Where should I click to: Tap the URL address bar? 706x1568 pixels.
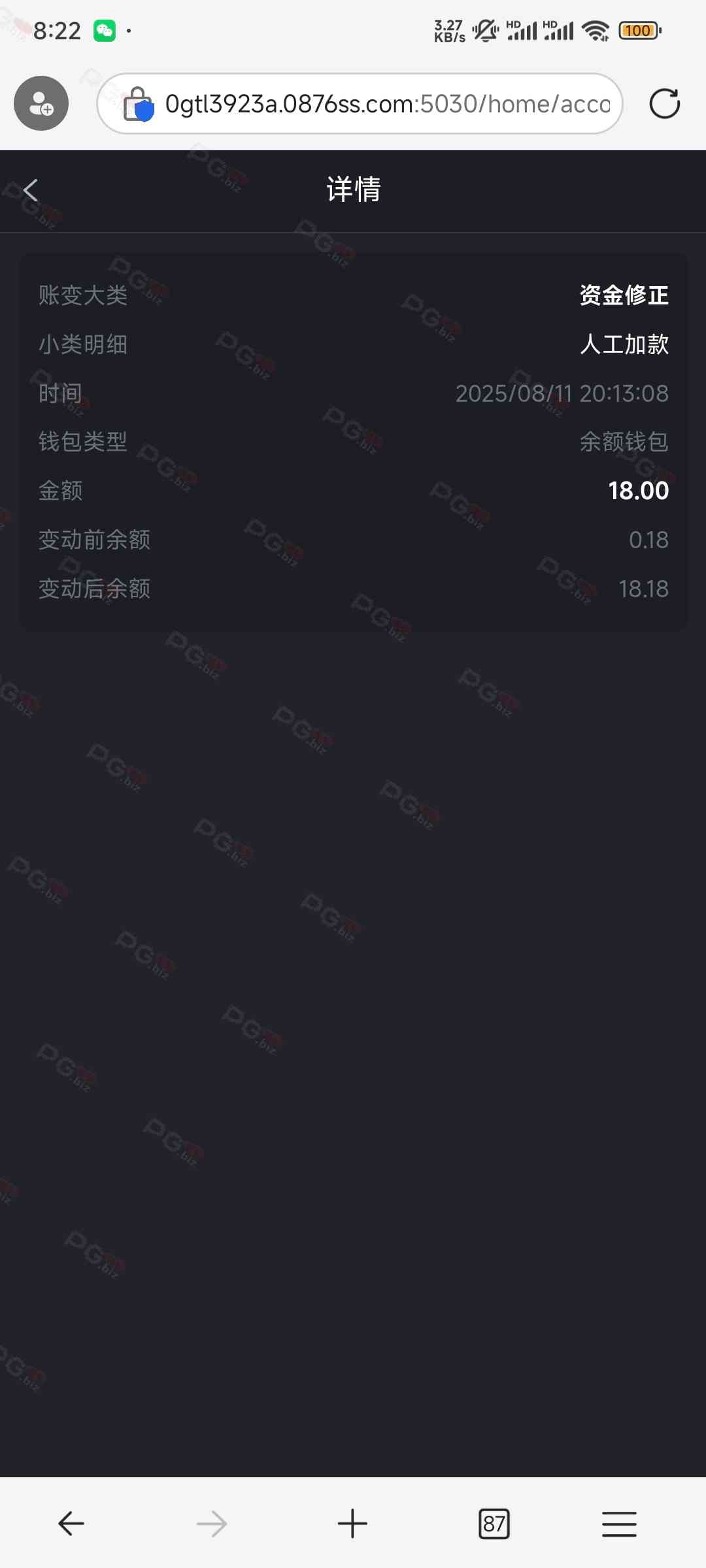[x=387, y=104]
